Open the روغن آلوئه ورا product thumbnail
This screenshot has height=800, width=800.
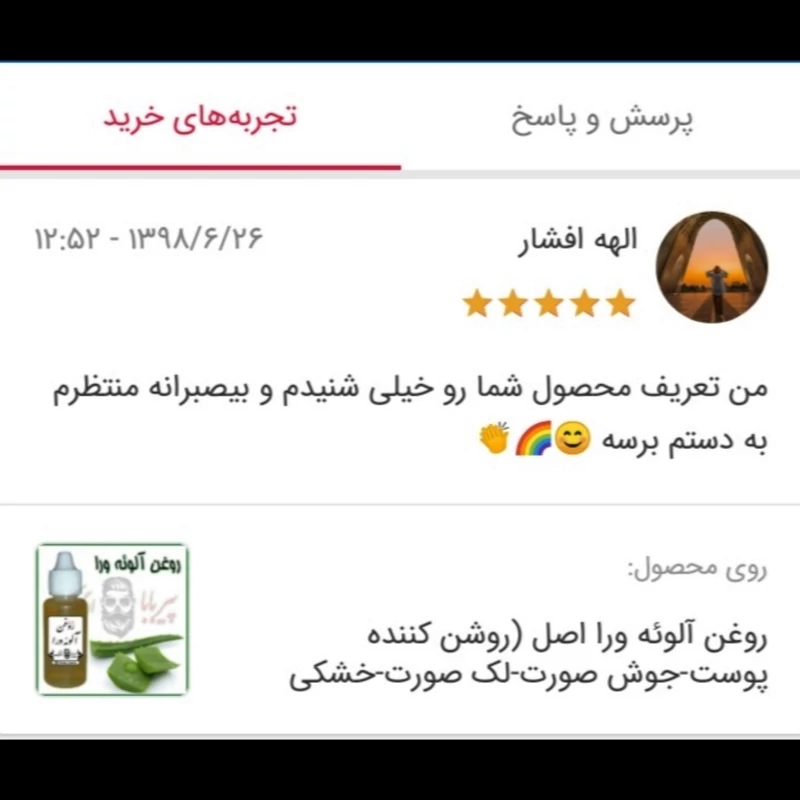[112, 619]
